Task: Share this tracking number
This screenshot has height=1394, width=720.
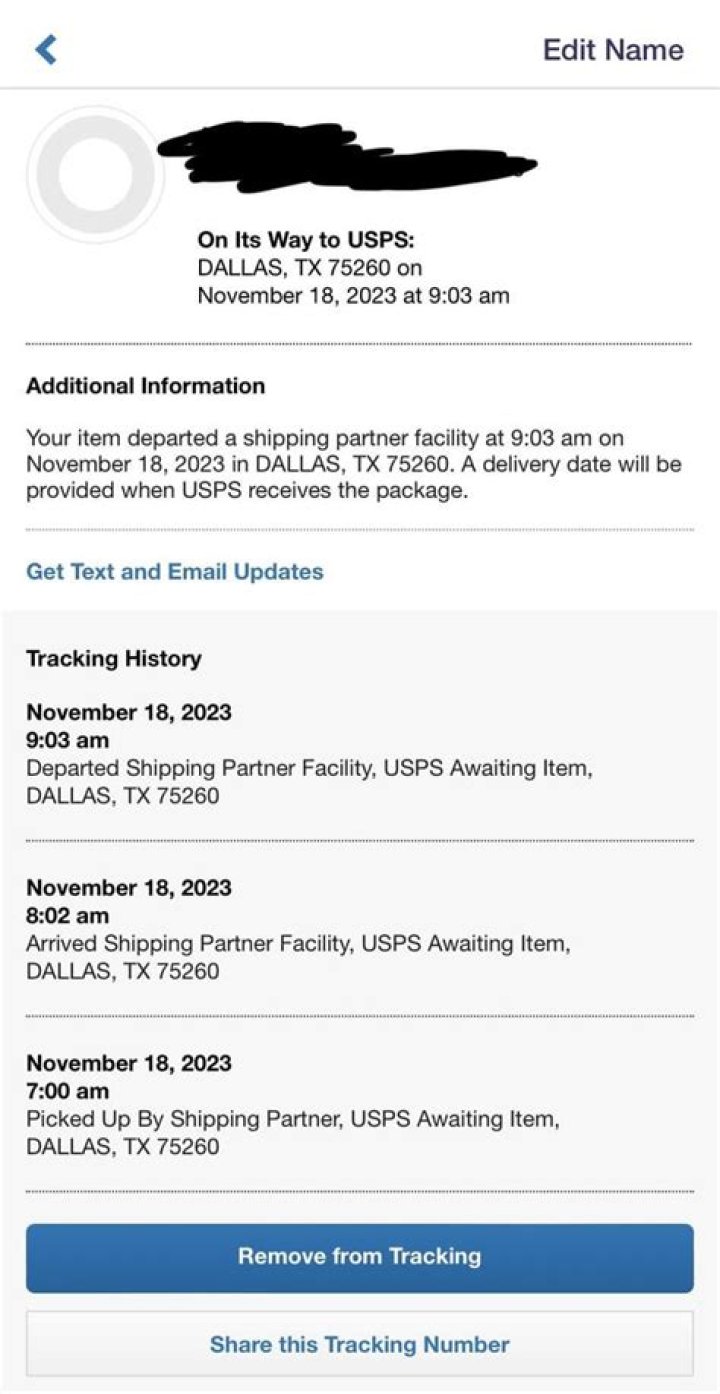Action: tap(359, 1344)
